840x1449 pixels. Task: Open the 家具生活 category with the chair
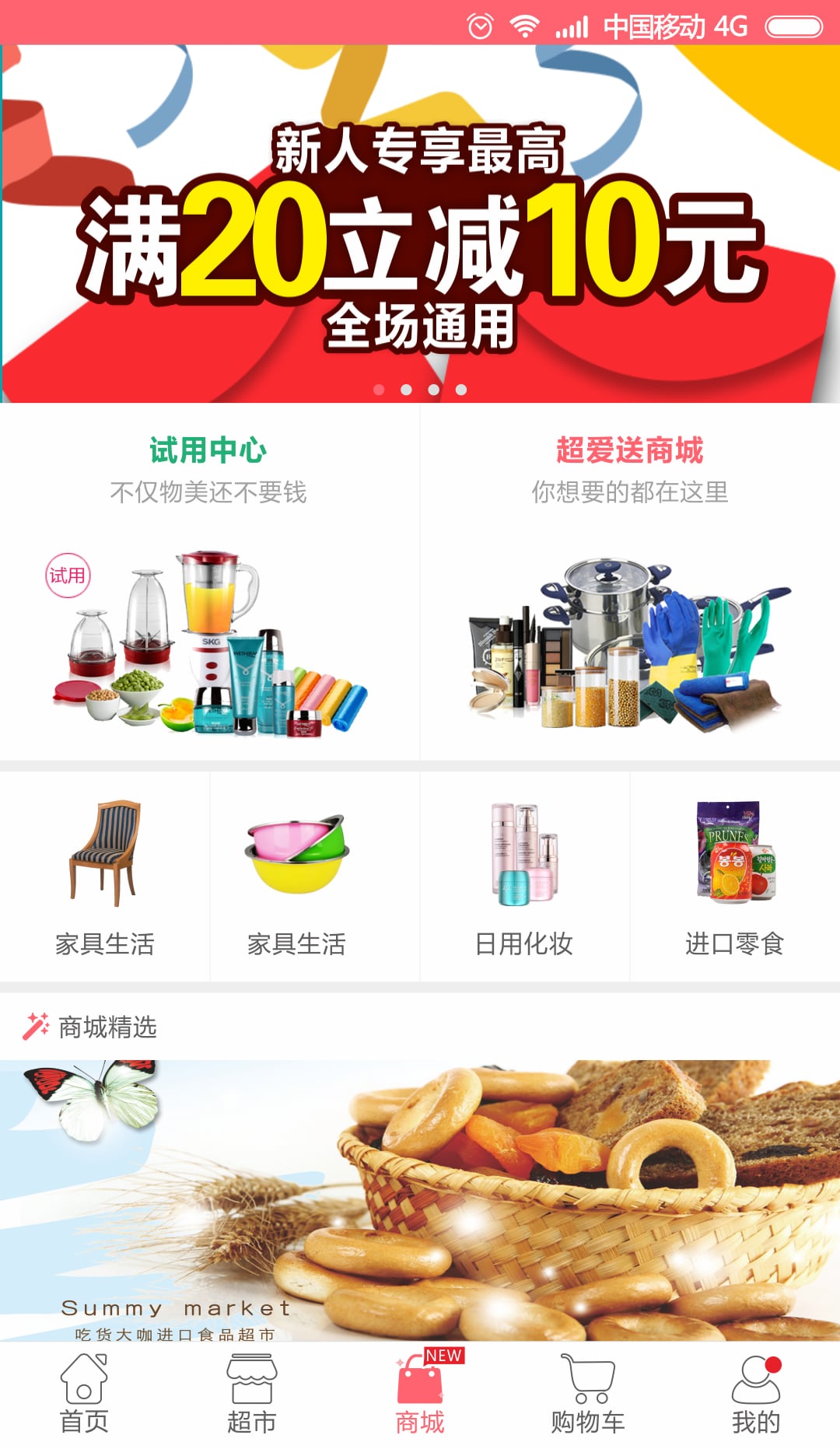(x=104, y=877)
